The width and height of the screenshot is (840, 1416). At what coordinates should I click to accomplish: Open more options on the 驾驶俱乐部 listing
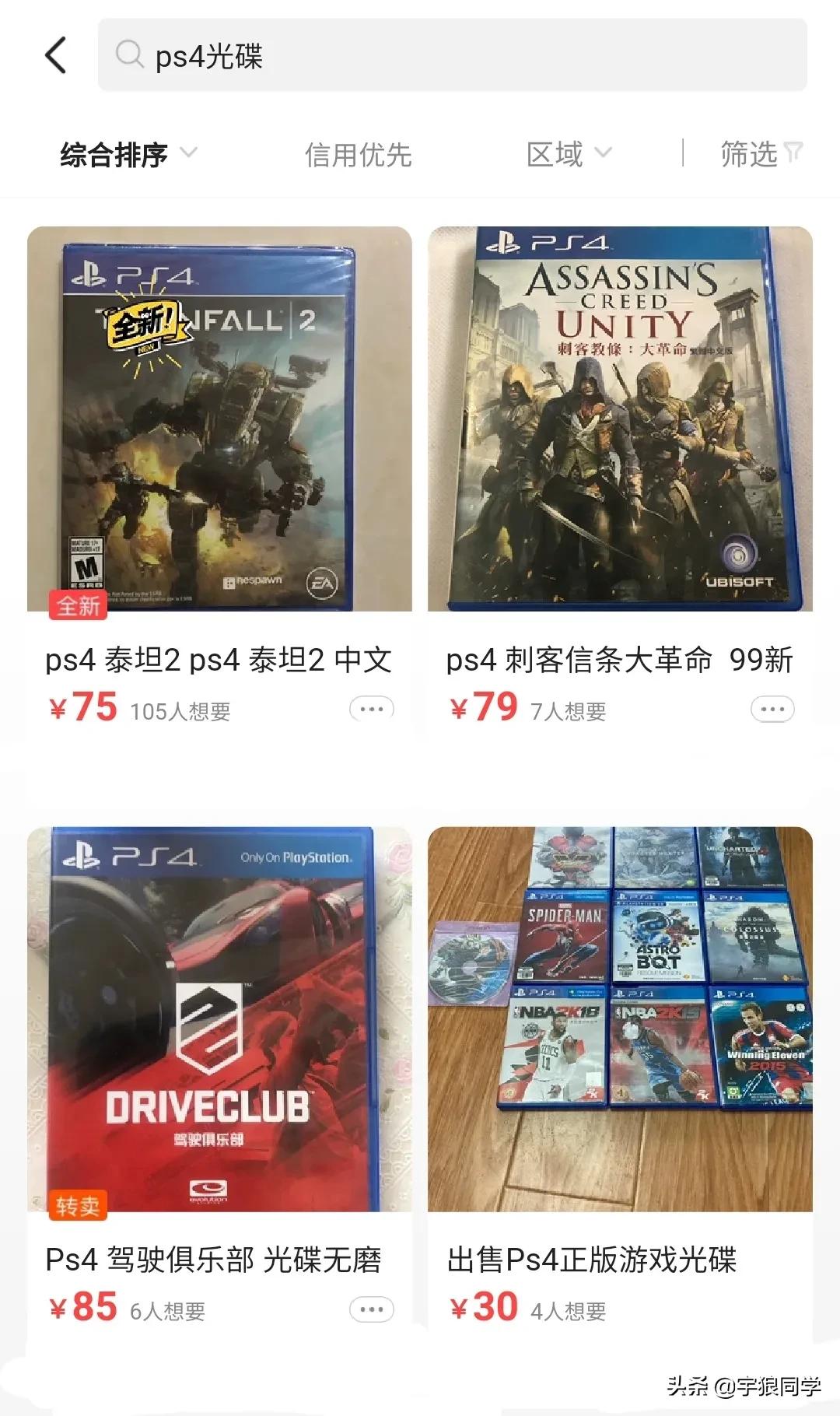tap(371, 1309)
